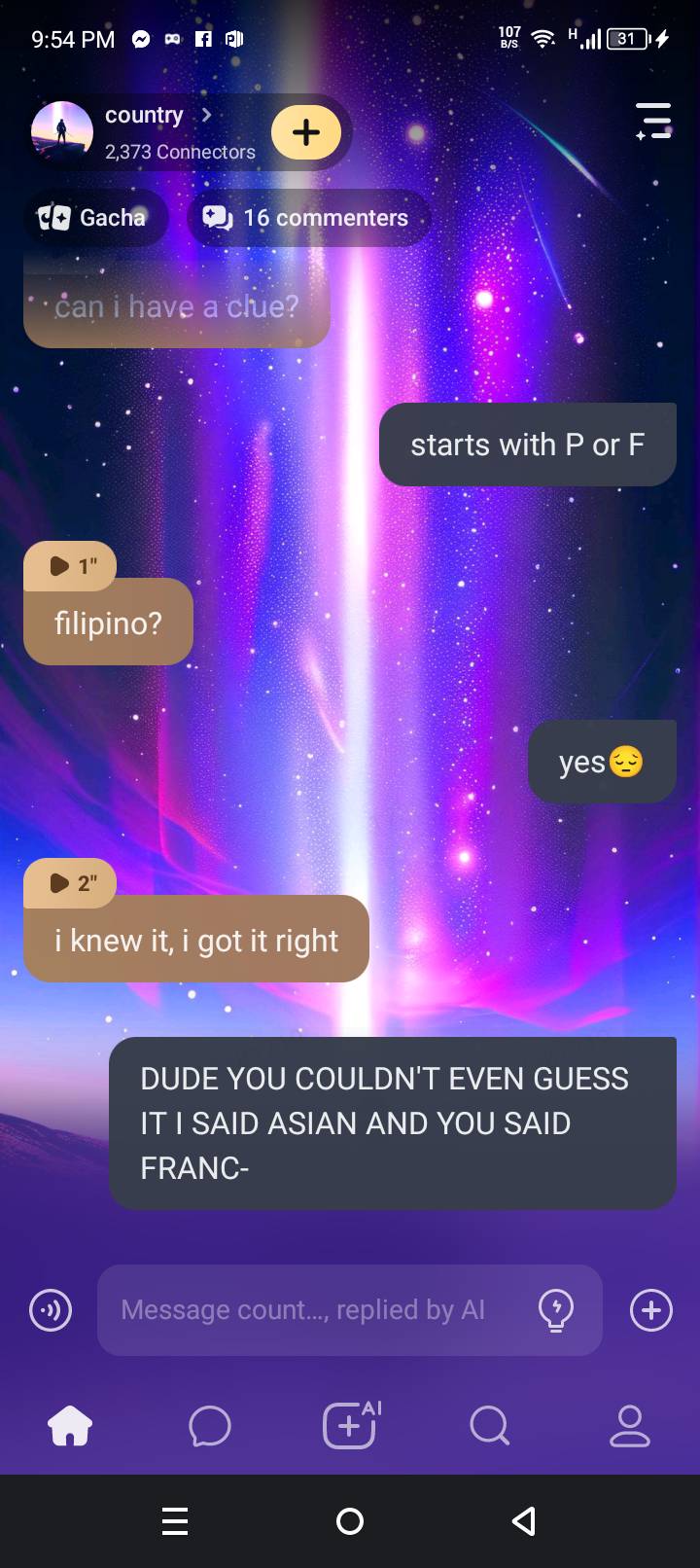The height and width of the screenshot is (1568, 700).
Task: Open the Gacha chip
Action: click(94, 218)
